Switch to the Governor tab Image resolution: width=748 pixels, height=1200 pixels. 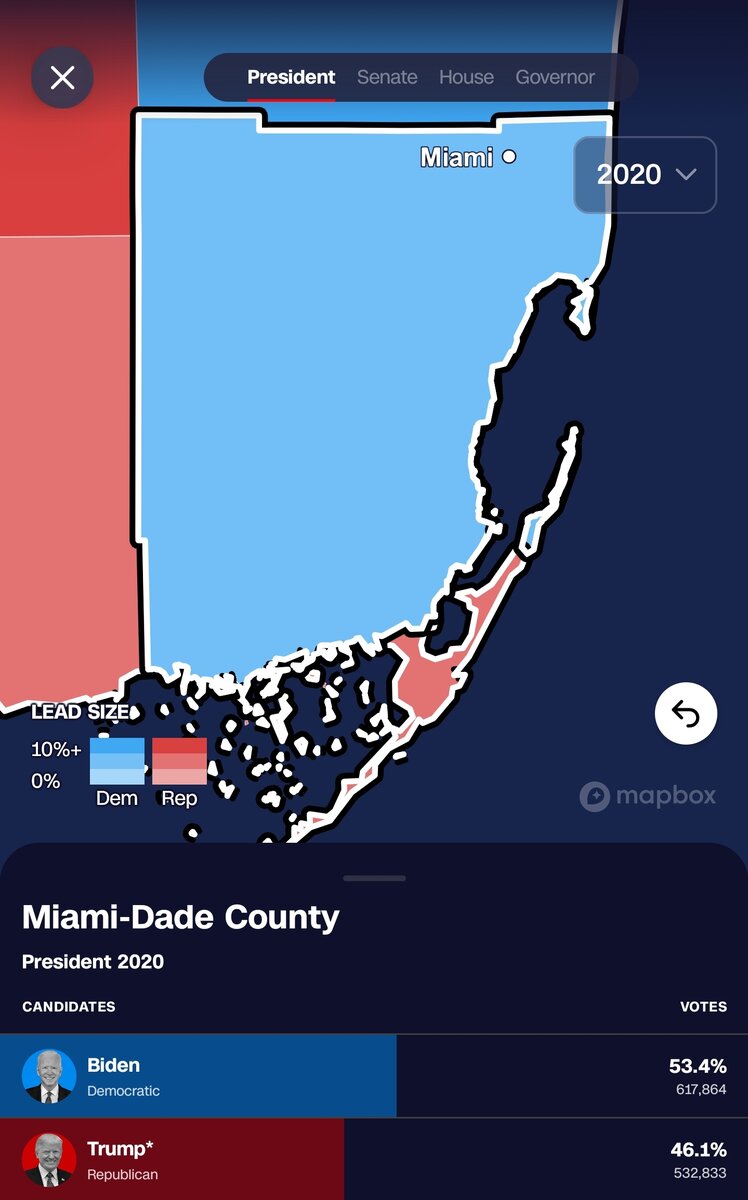[555, 77]
